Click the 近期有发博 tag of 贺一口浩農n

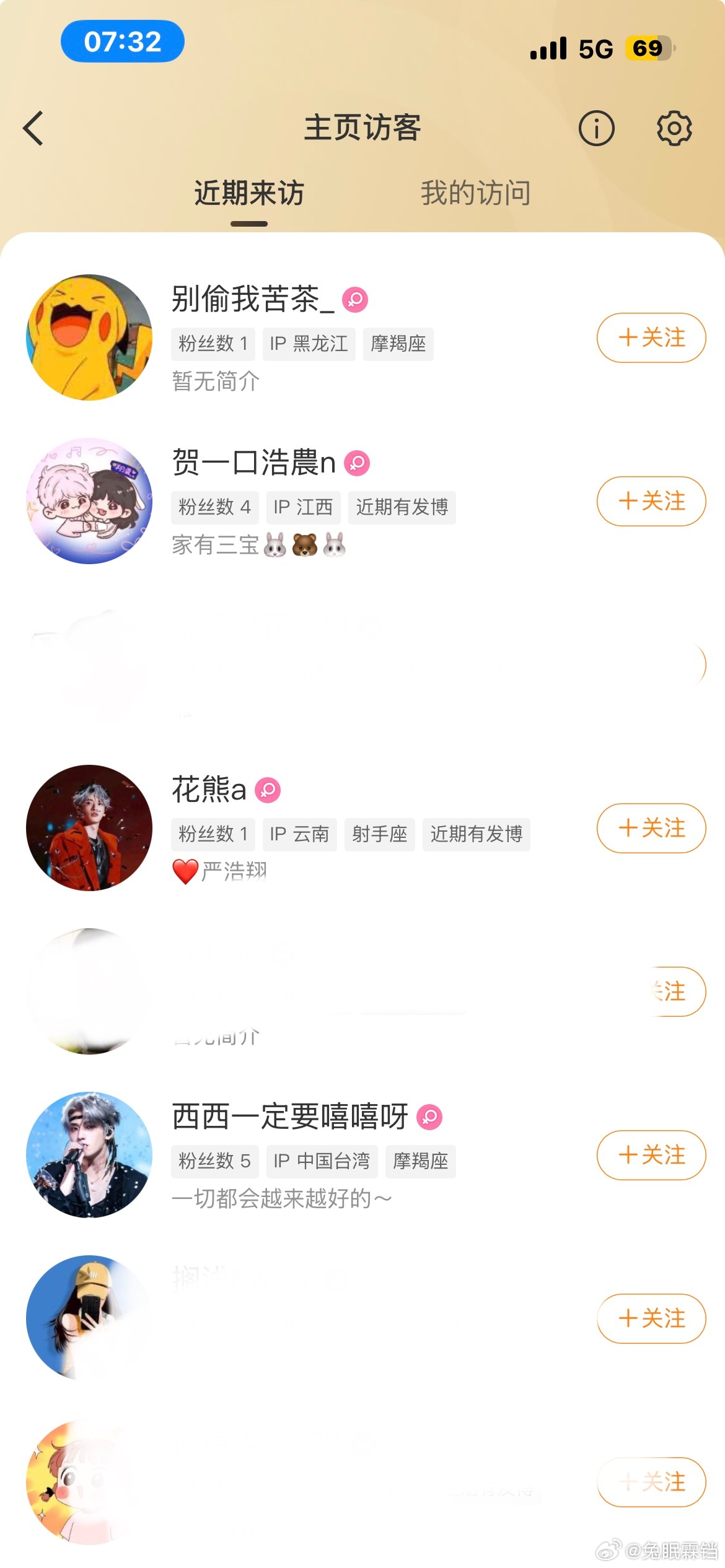(401, 507)
